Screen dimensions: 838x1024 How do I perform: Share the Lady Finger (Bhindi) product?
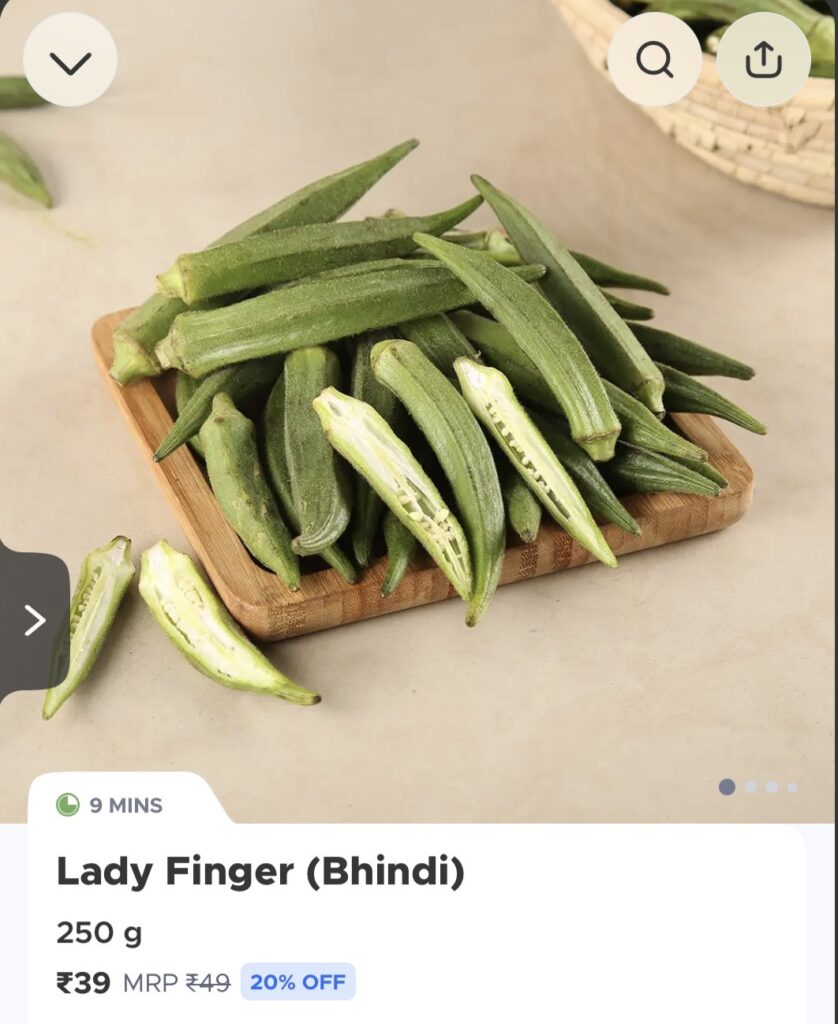[x=763, y=60]
